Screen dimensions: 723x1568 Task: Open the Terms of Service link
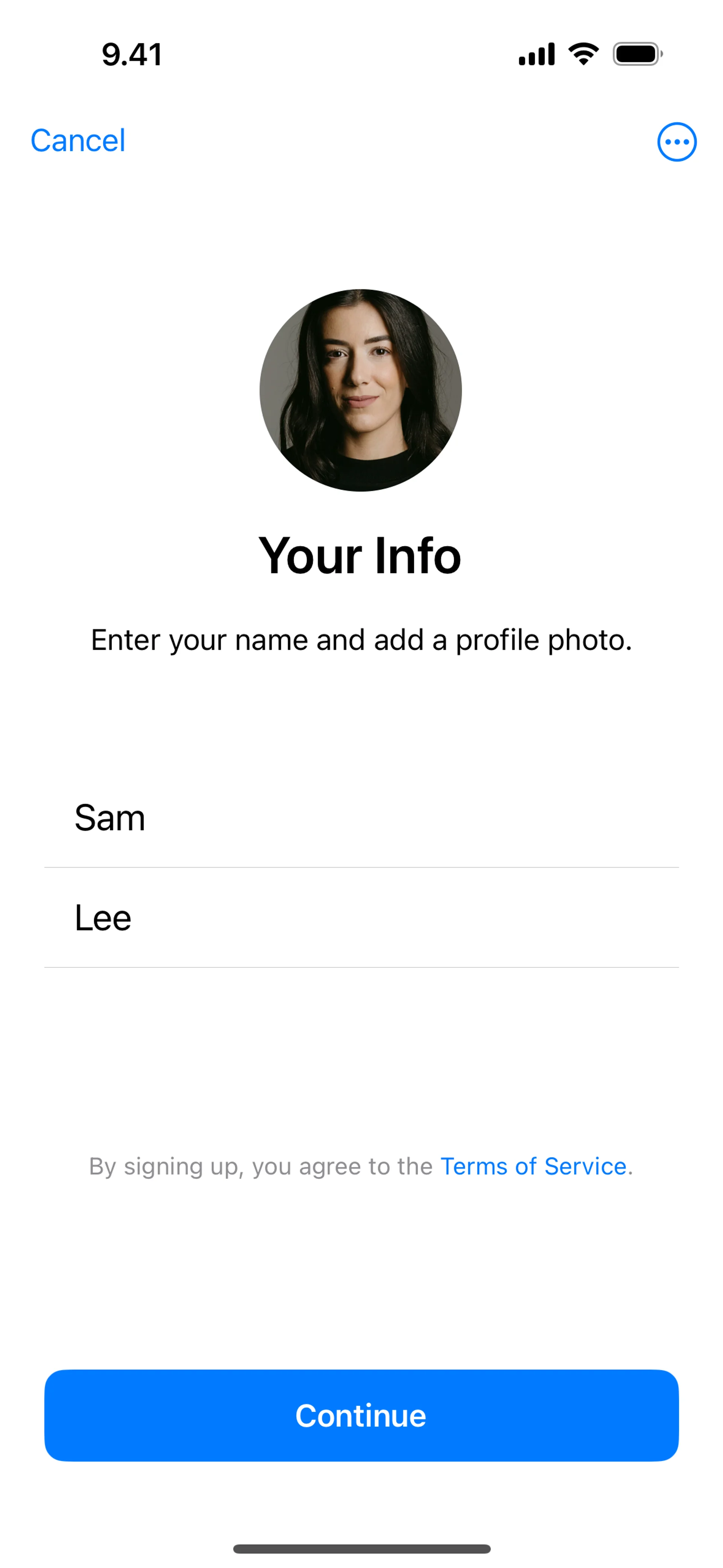coord(533,1166)
